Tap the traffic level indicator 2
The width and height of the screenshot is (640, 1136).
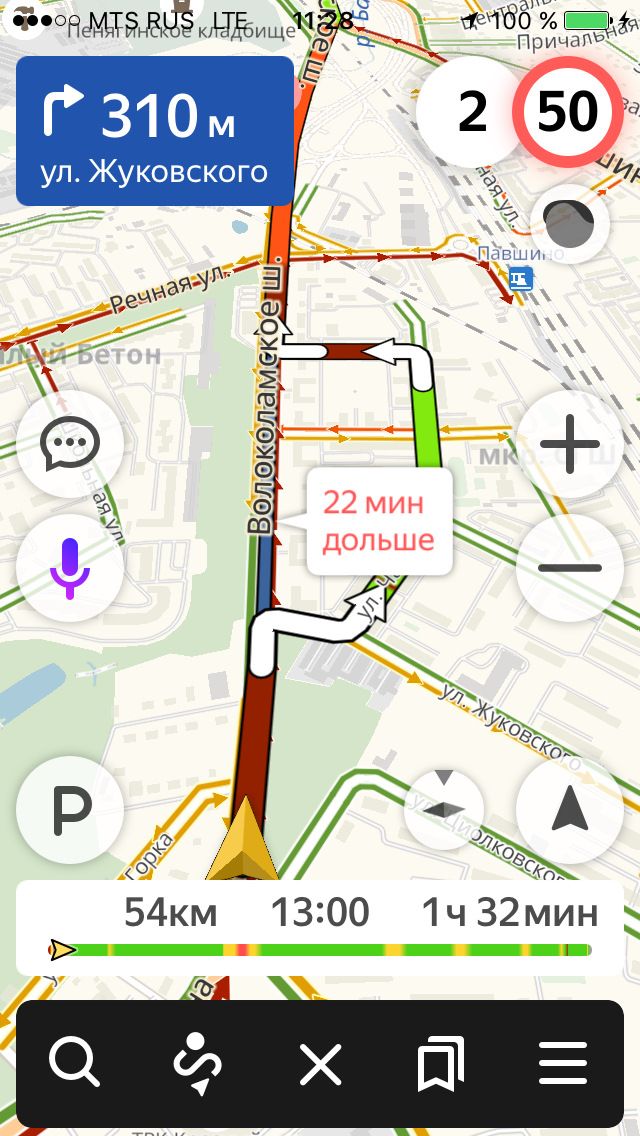pyautogui.click(x=472, y=112)
